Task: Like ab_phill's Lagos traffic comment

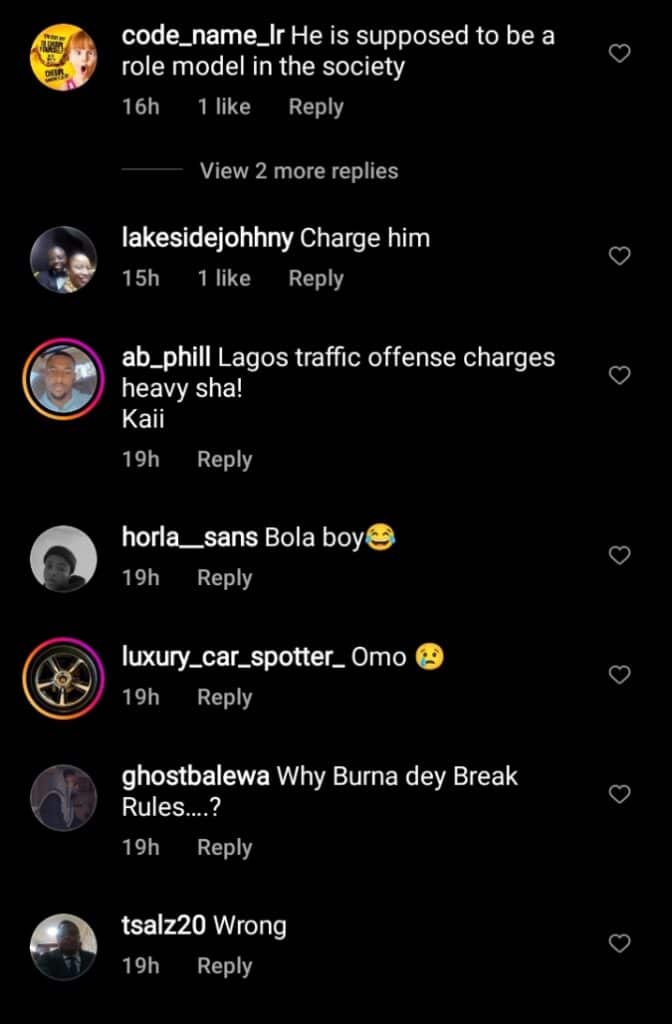Action: click(x=620, y=375)
